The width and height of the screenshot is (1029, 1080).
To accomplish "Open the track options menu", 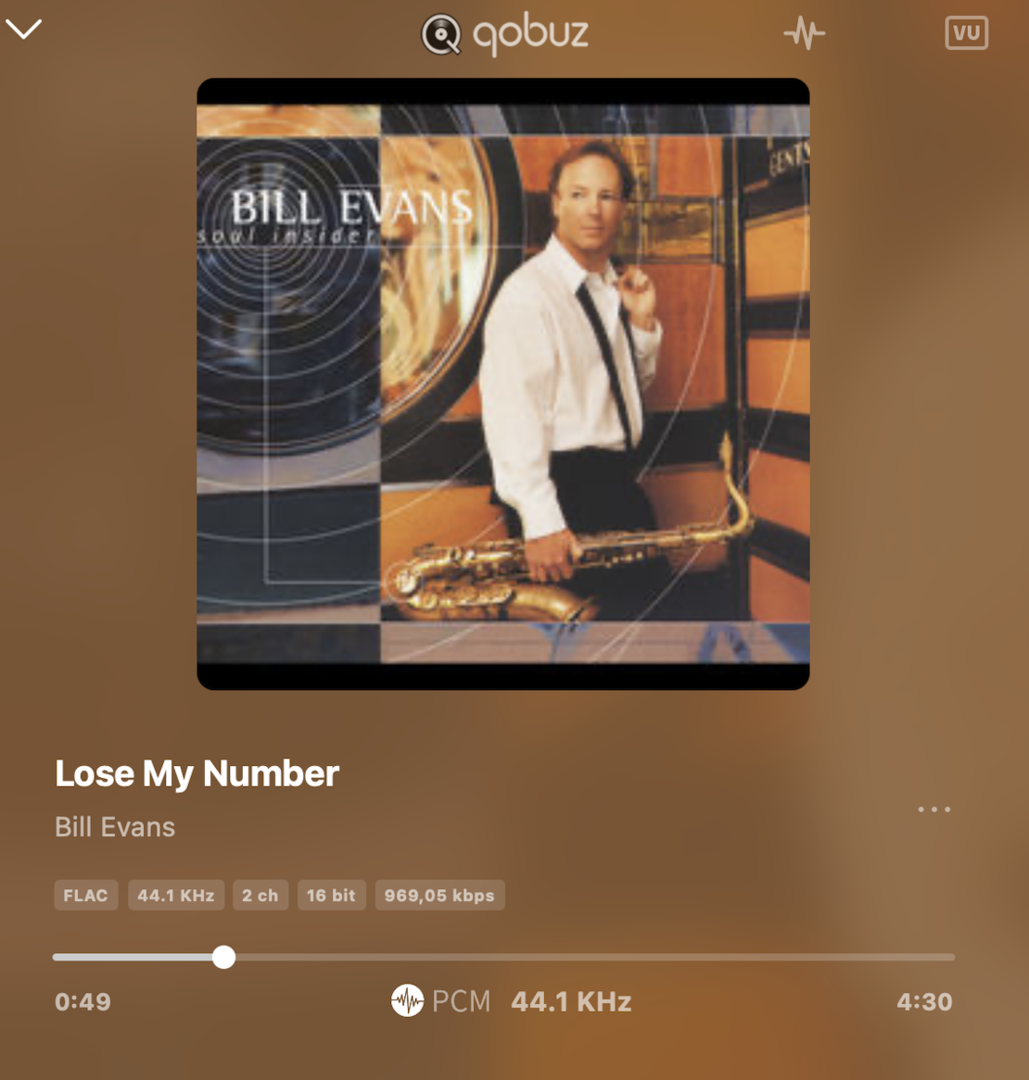I will click(x=934, y=809).
